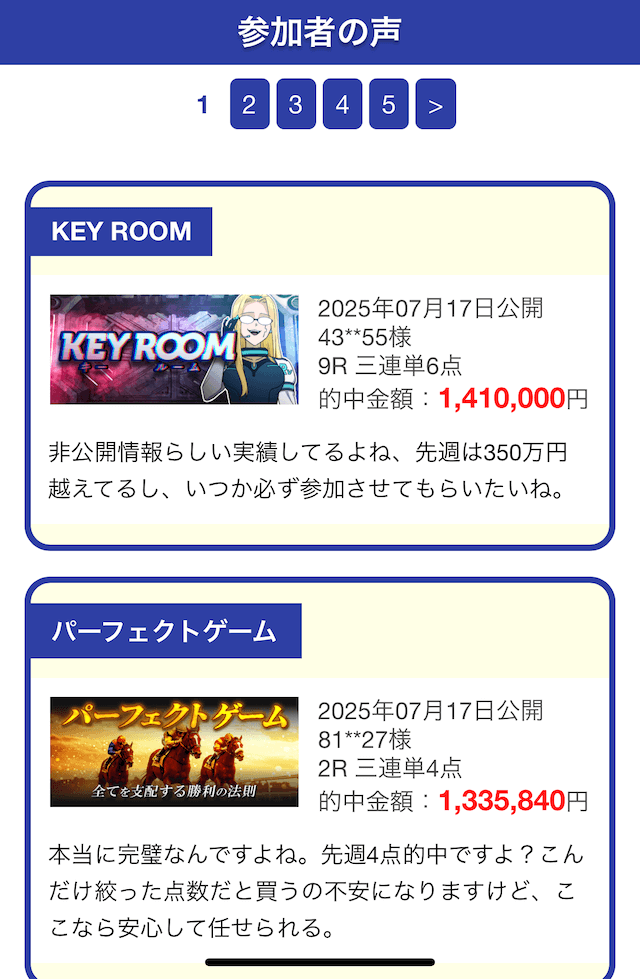Select page 4 in pagination
The image size is (640, 979).
pos(342,104)
